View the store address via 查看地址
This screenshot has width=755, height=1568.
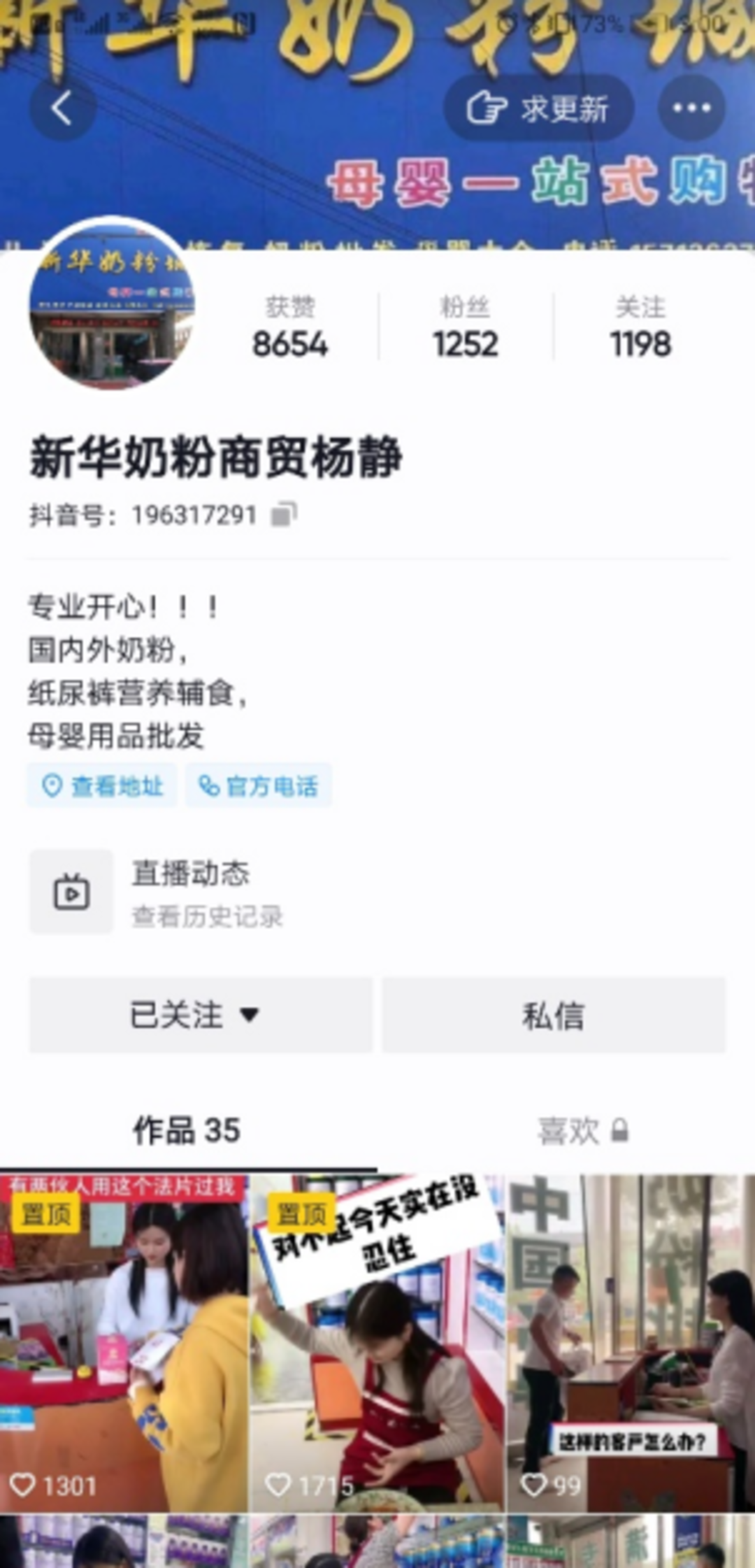point(103,786)
